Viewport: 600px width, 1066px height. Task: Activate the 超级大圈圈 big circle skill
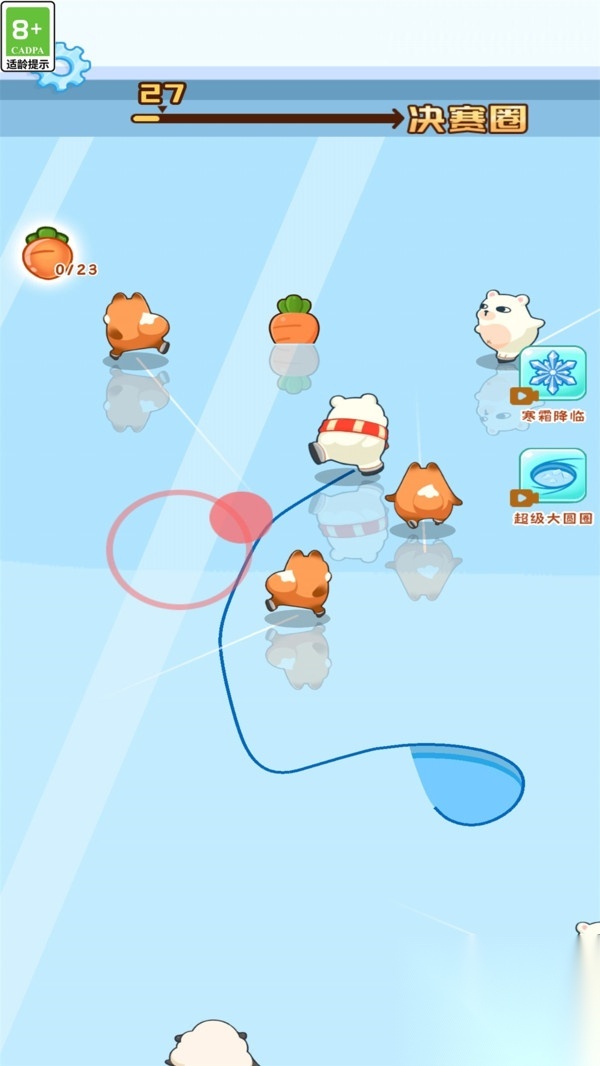point(552,477)
